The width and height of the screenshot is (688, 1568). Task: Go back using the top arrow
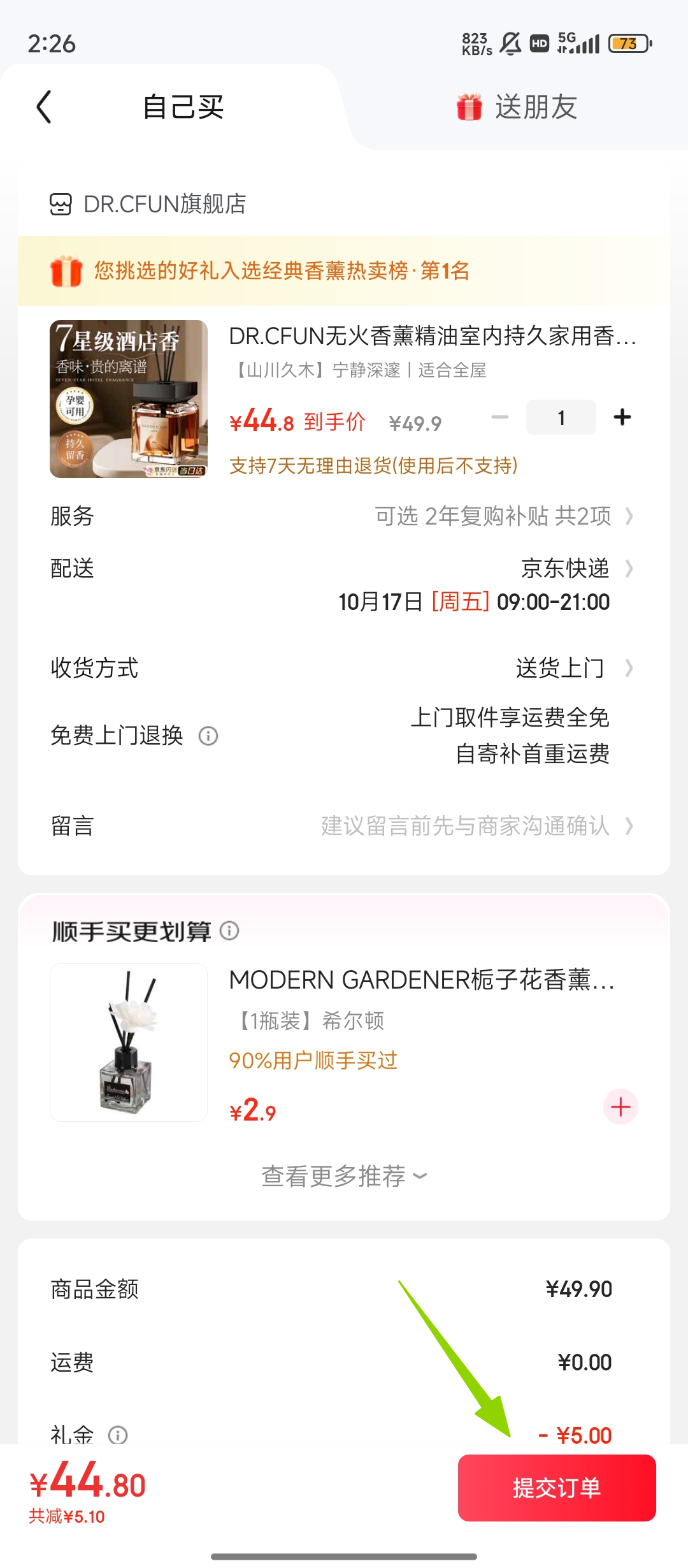click(x=43, y=106)
